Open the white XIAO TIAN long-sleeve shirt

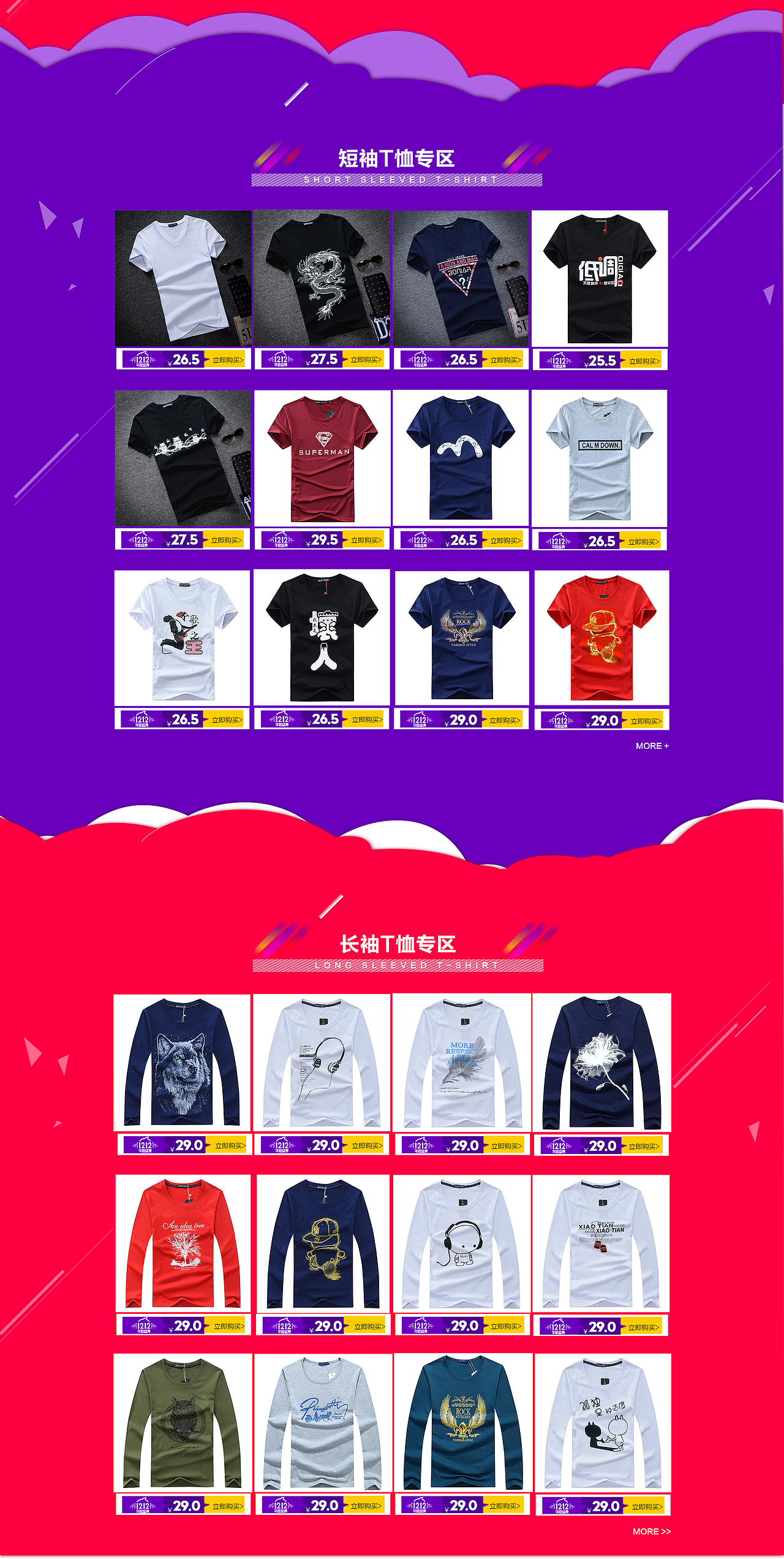[x=601, y=1243]
